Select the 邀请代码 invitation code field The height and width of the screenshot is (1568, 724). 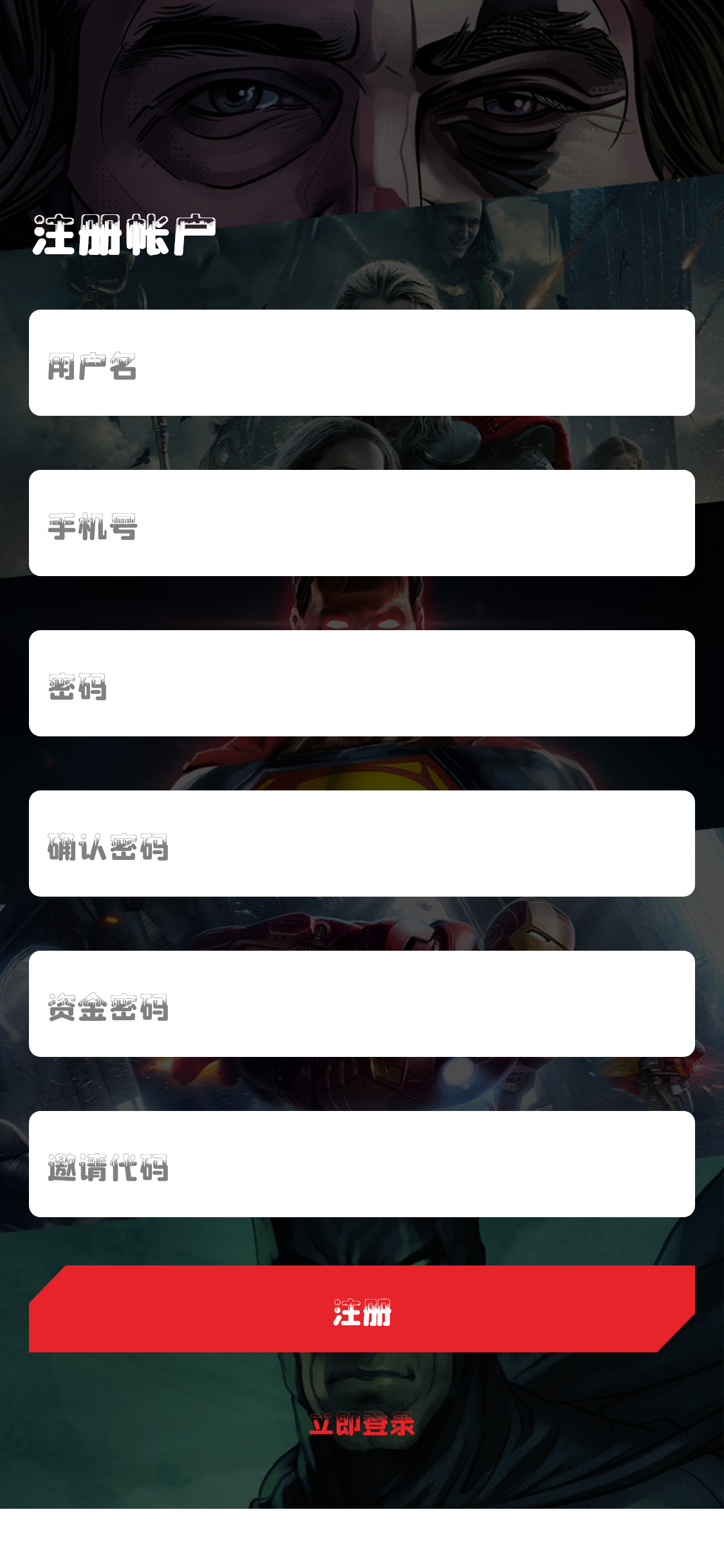[362, 1164]
